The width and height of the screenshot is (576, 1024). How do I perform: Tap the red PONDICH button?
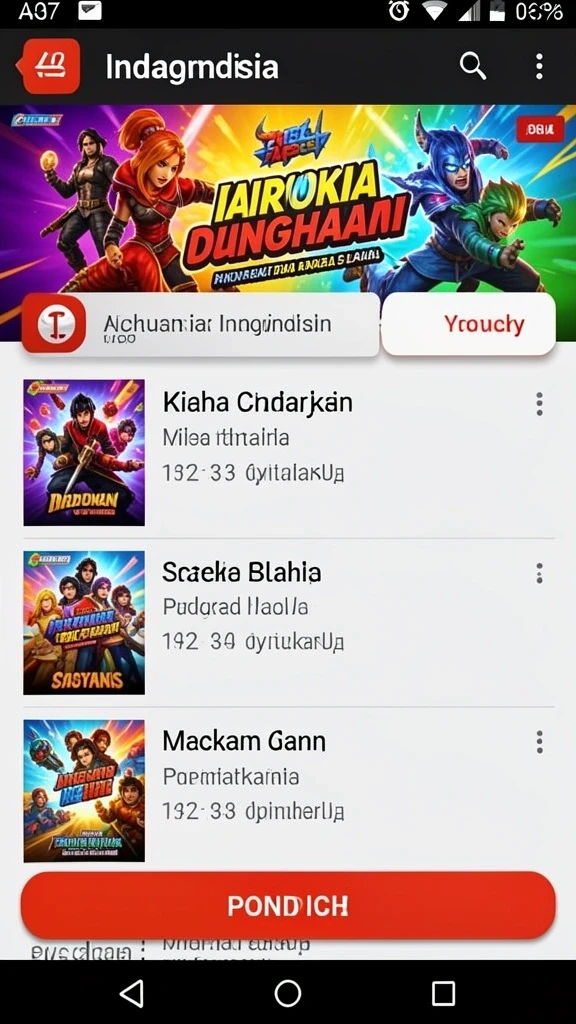pyautogui.click(x=288, y=906)
